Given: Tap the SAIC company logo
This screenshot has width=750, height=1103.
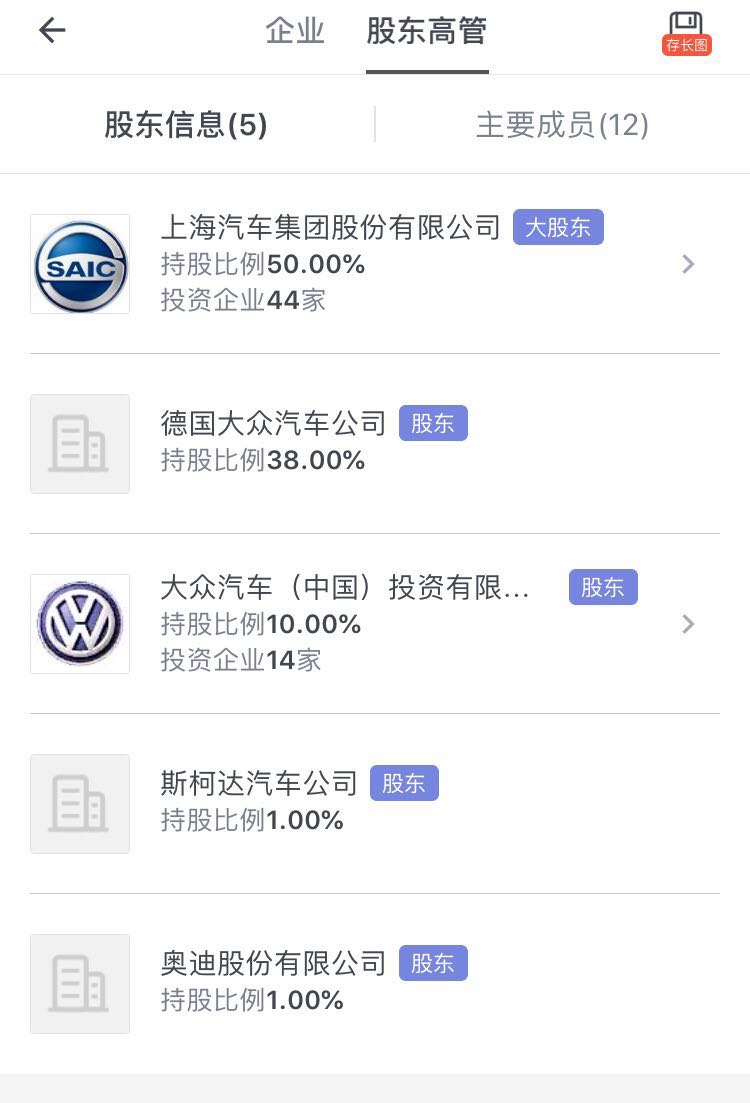Looking at the screenshot, I should 80,264.
